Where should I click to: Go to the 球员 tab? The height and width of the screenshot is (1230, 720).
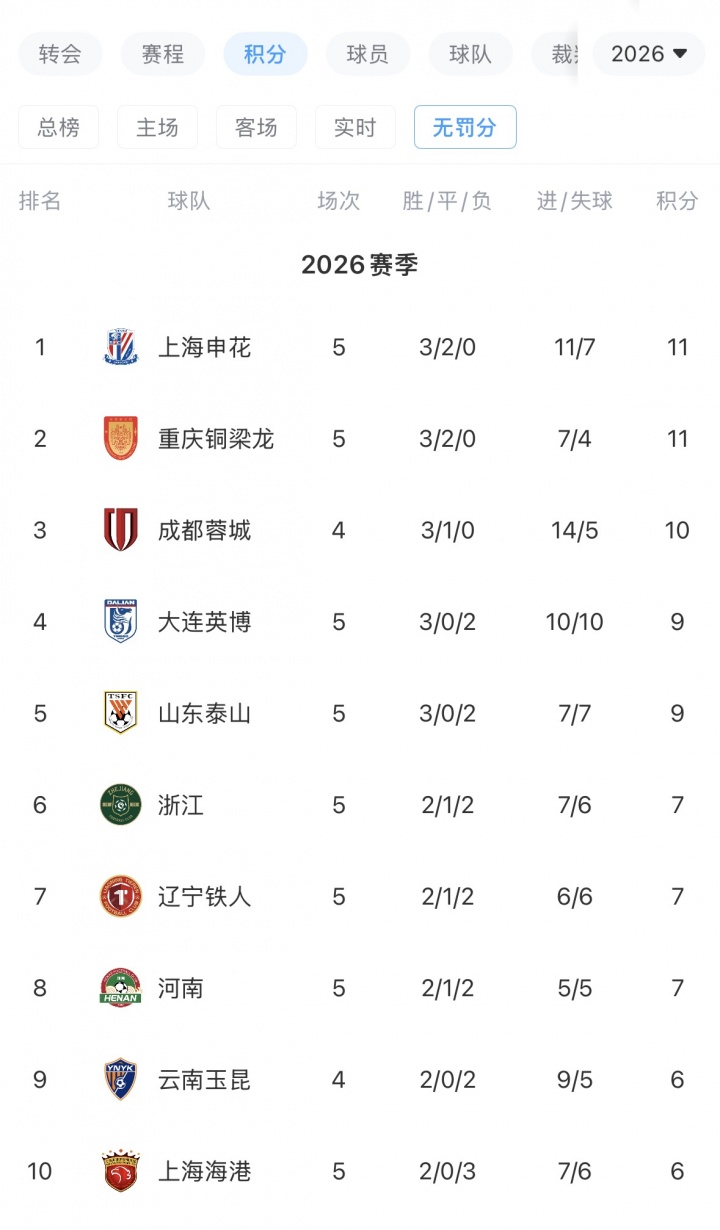[367, 54]
